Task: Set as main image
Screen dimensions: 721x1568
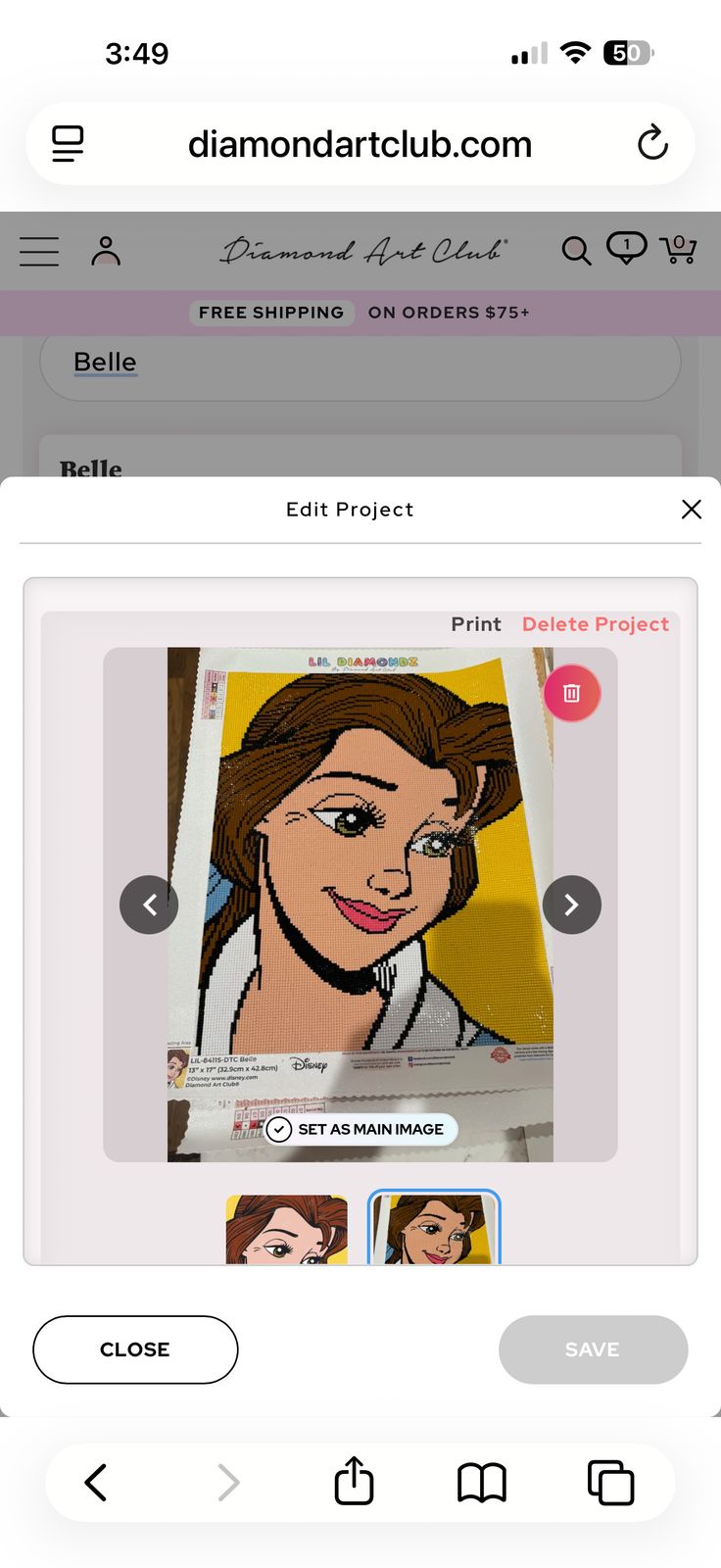Action: (360, 1129)
